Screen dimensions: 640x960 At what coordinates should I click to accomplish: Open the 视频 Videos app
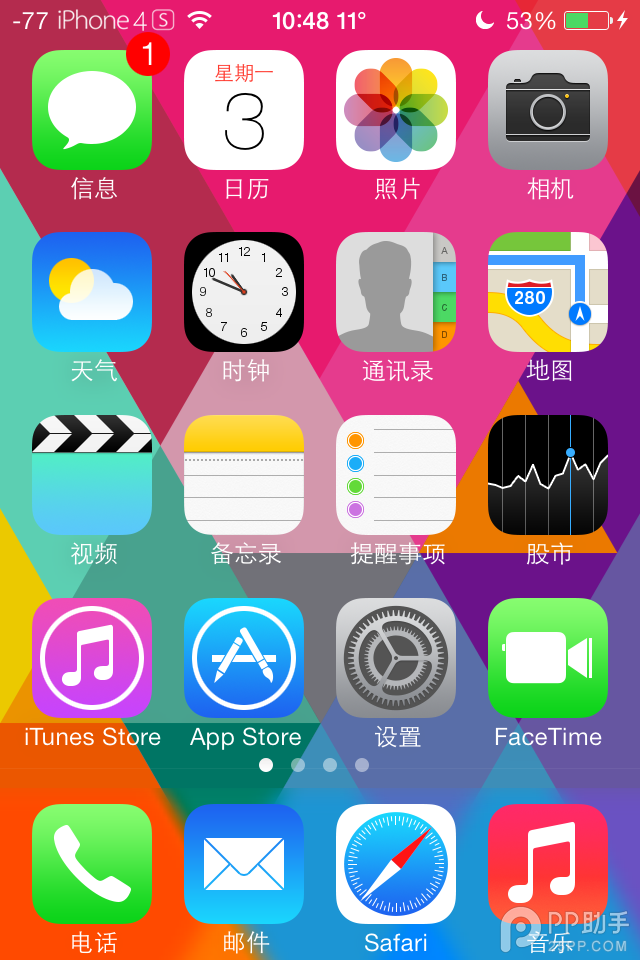(92, 475)
